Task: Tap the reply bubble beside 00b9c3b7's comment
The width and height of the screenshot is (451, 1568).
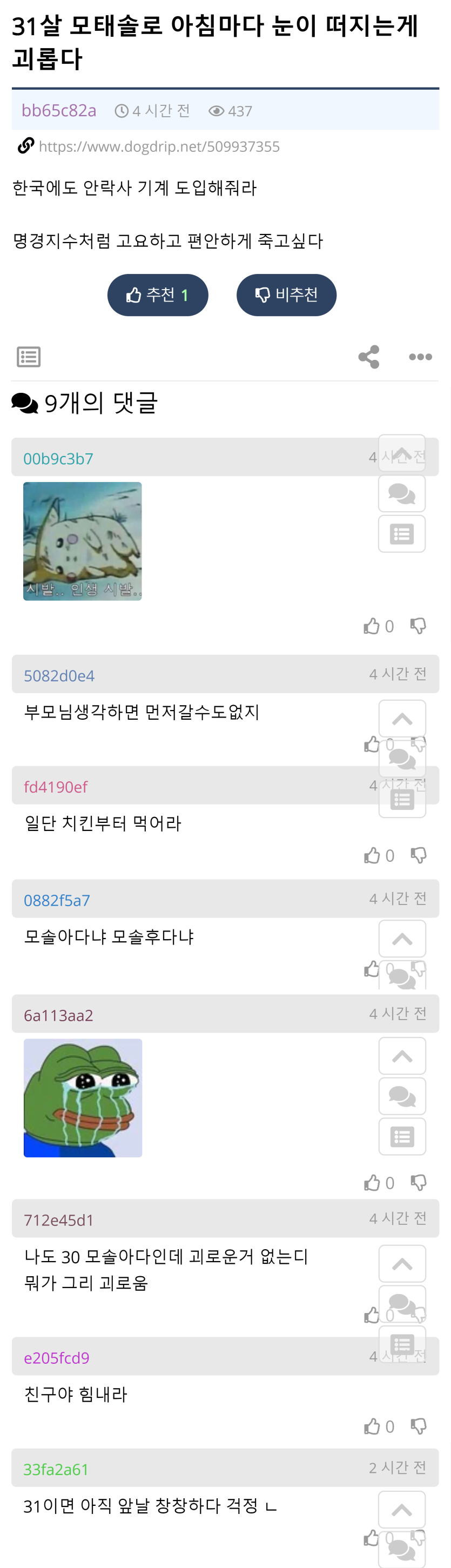Action: (402, 494)
